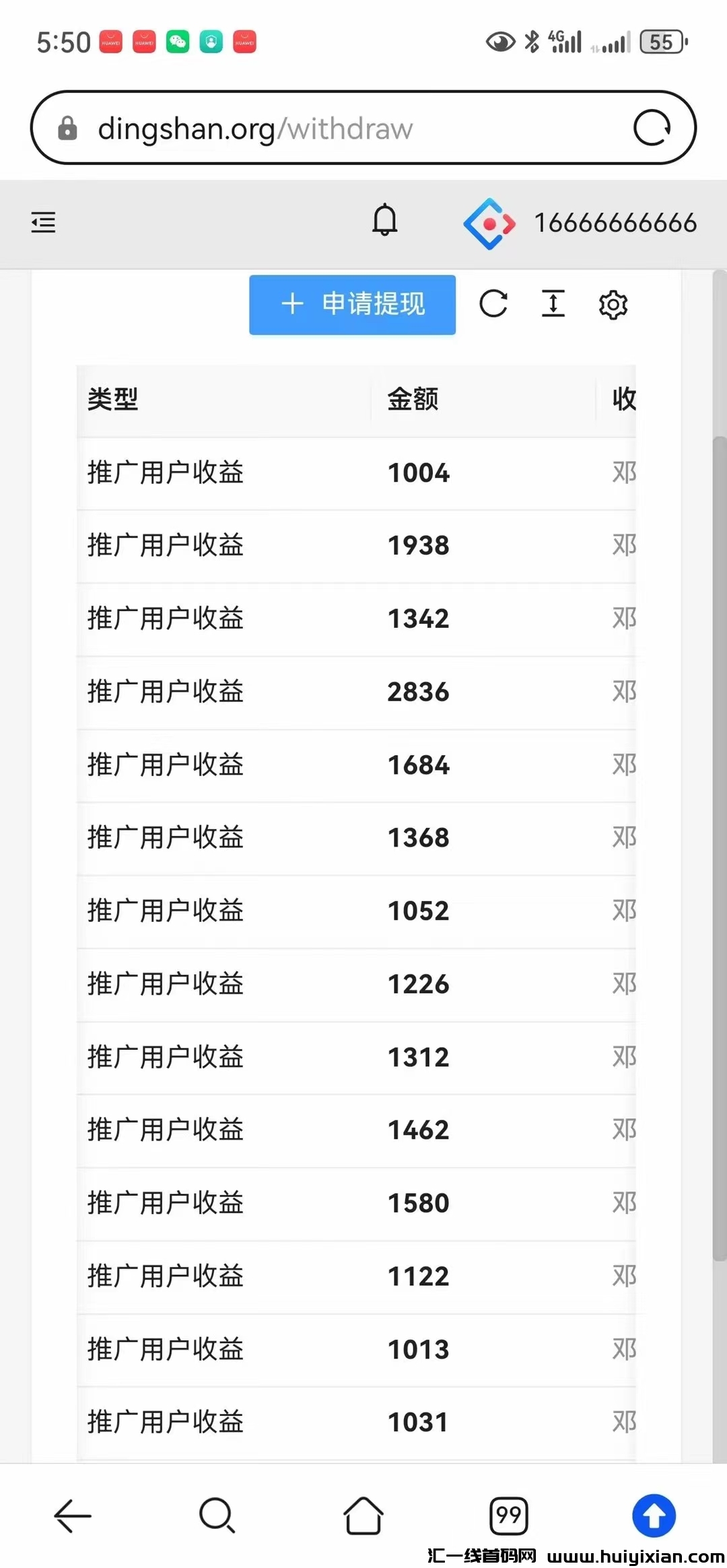Open table column settings gear
The width and height of the screenshot is (727, 1568).
(x=613, y=305)
